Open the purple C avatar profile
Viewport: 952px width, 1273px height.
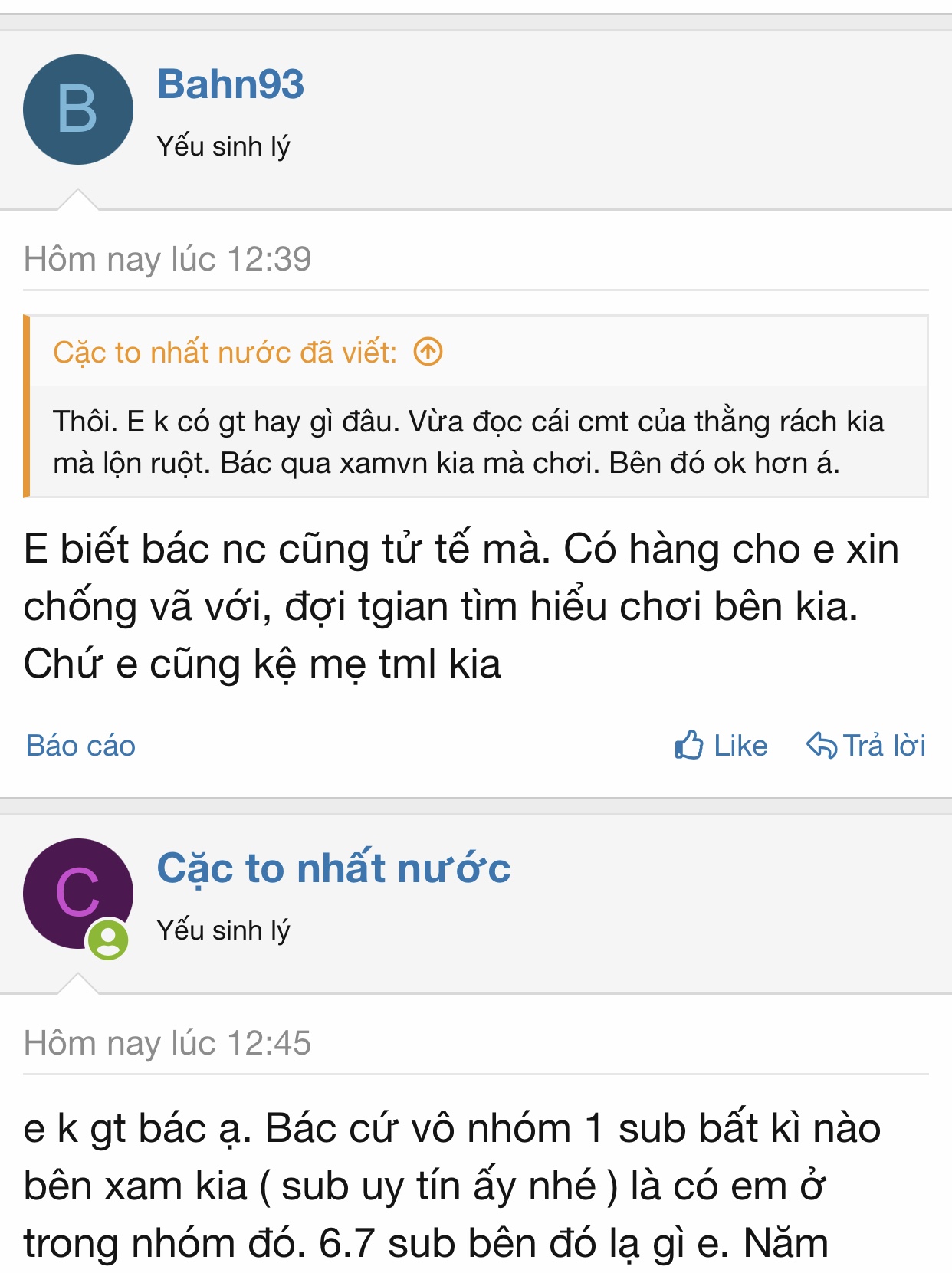[x=78, y=894]
